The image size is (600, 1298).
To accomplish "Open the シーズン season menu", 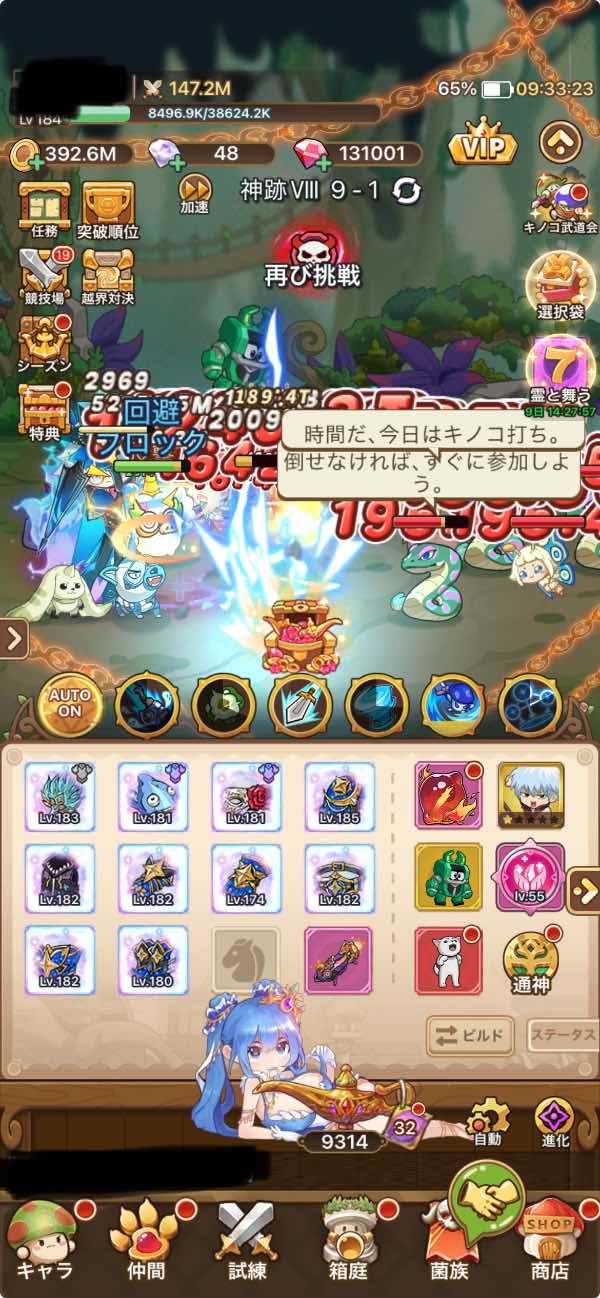I will (44, 343).
